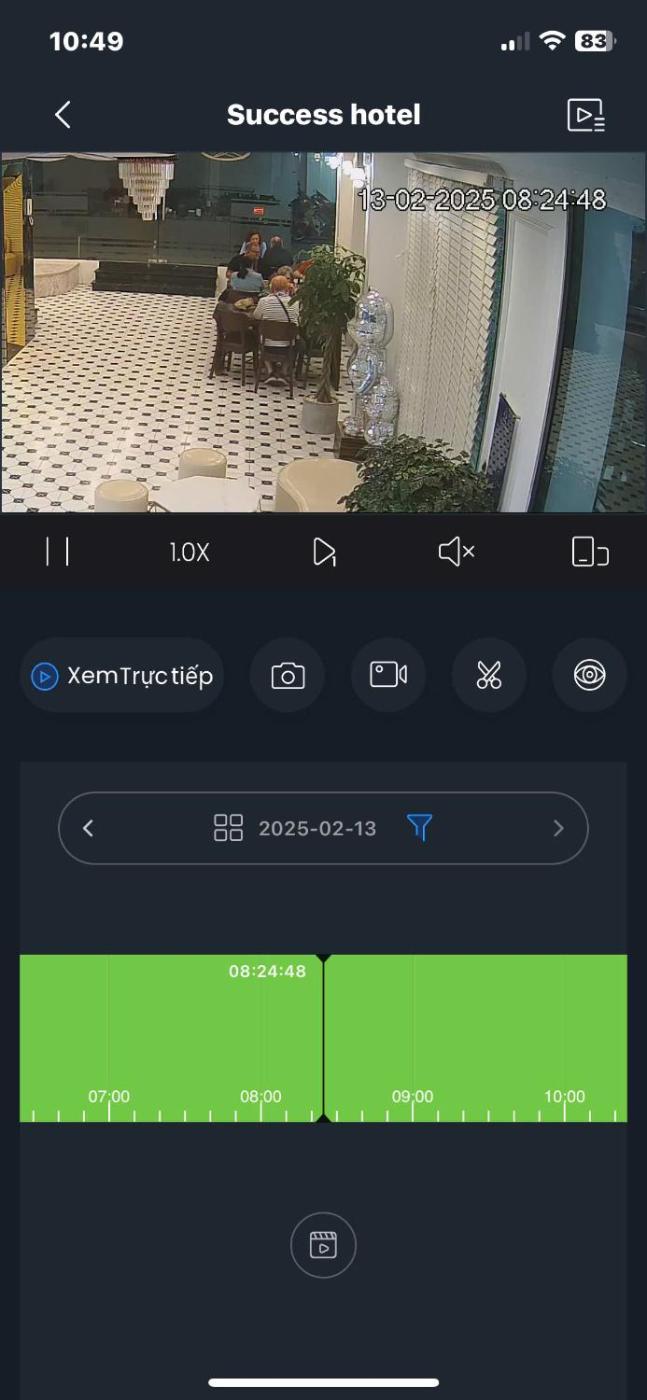This screenshot has height=1400, width=647.
Task: Open the fisheye eye view icon
Action: coord(589,676)
